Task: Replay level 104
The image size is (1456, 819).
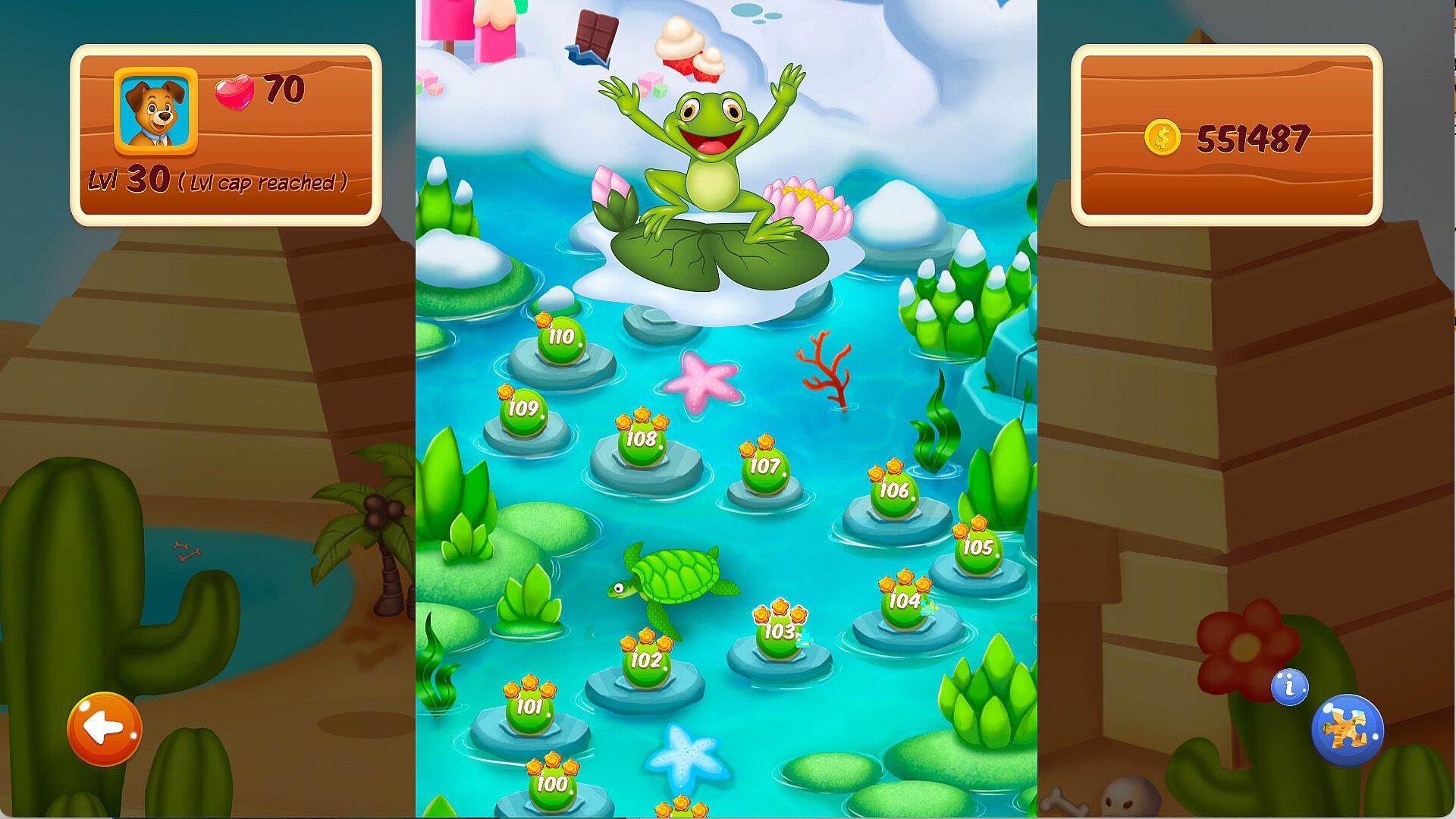Action: pyautogui.click(x=904, y=603)
